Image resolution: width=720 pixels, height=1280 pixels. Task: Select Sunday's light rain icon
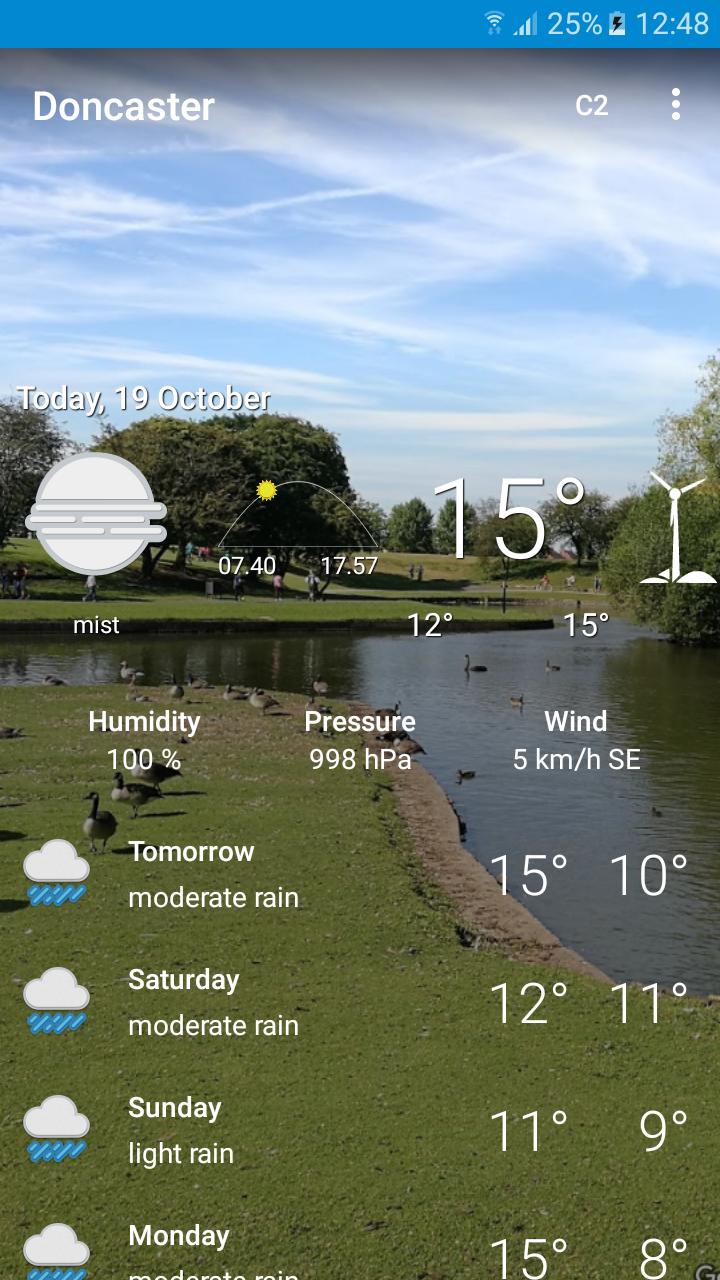coord(56,1126)
